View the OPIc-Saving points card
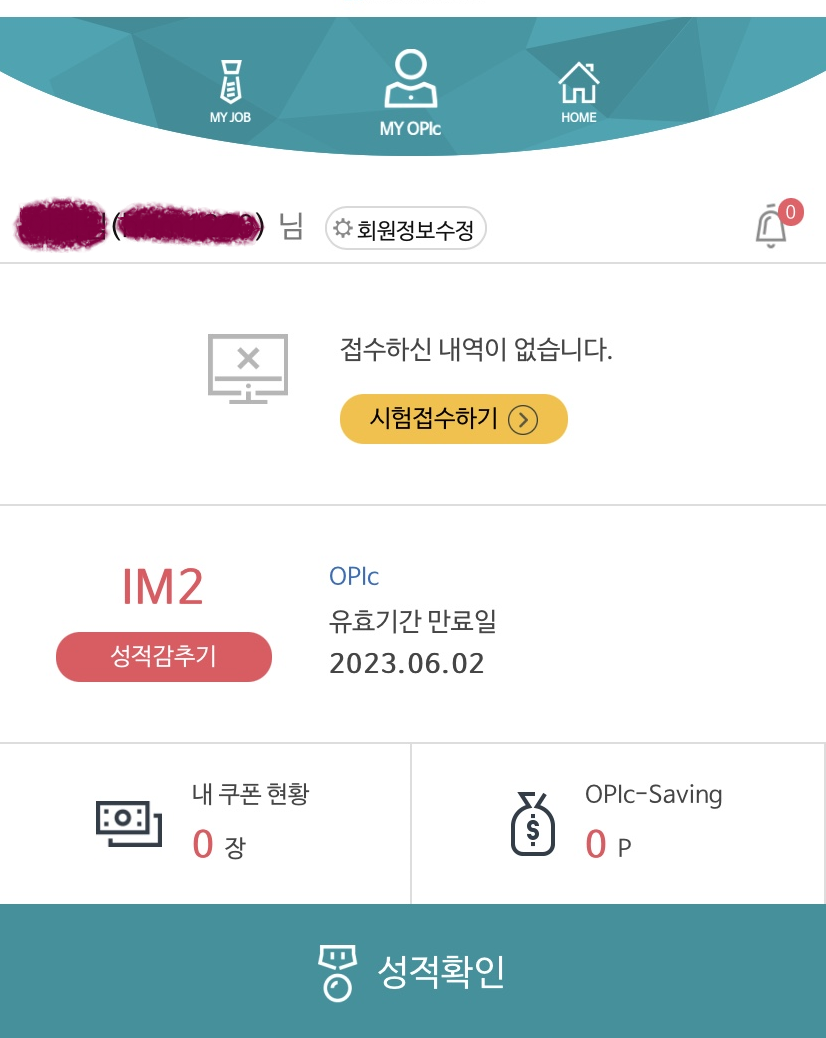This screenshot has width=826, height=1038. tap(618, 823)
